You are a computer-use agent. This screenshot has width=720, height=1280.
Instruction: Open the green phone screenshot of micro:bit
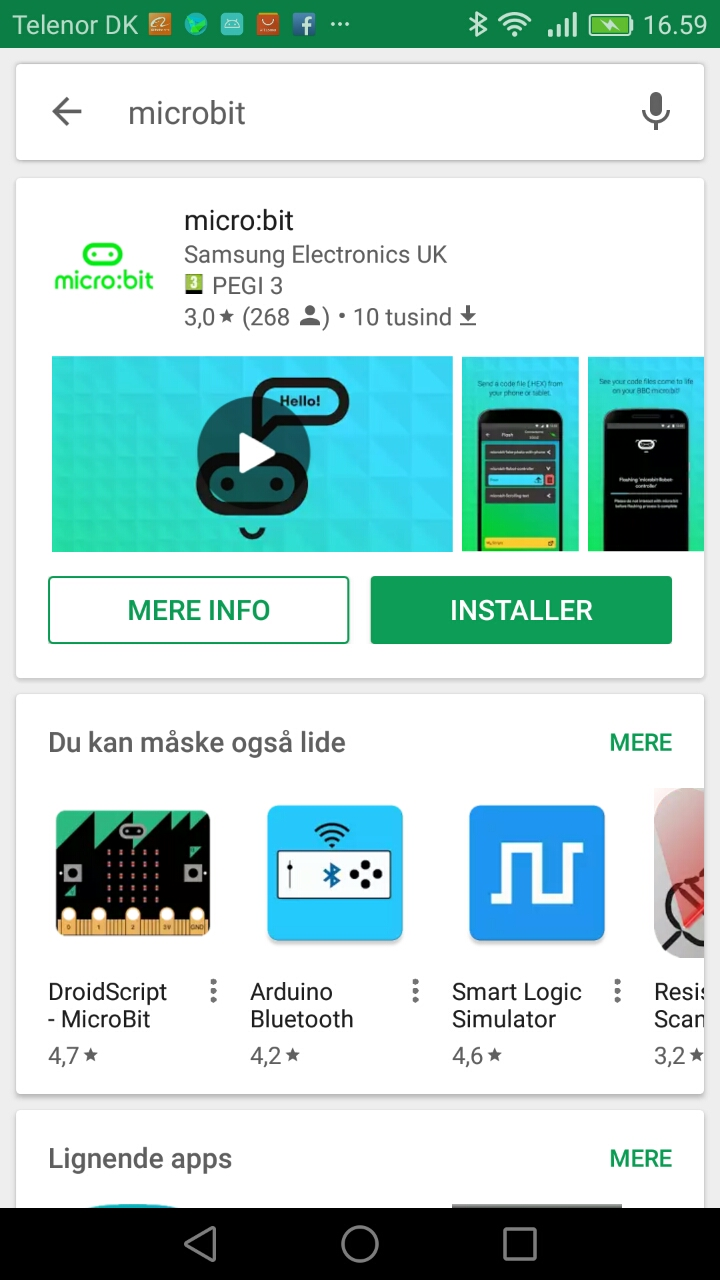point(520,454)
